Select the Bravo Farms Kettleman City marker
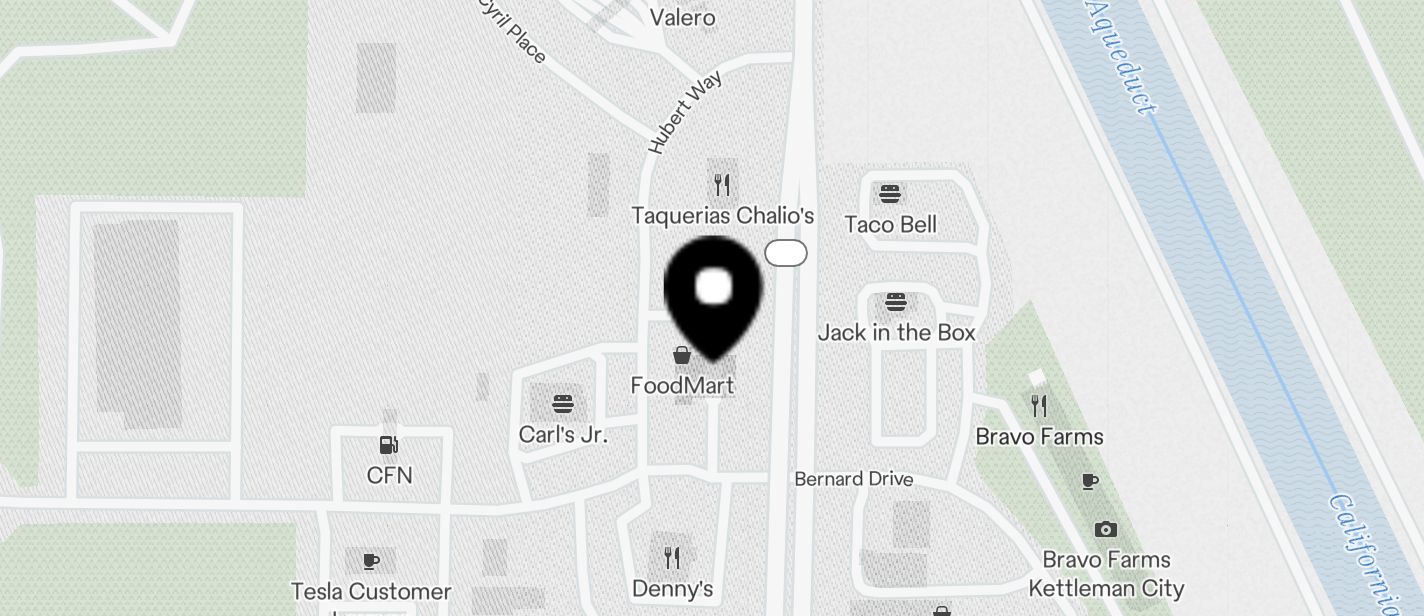Image resolution: width=1424 pixels, height=616 pixels. click(x=1105, y=530)
